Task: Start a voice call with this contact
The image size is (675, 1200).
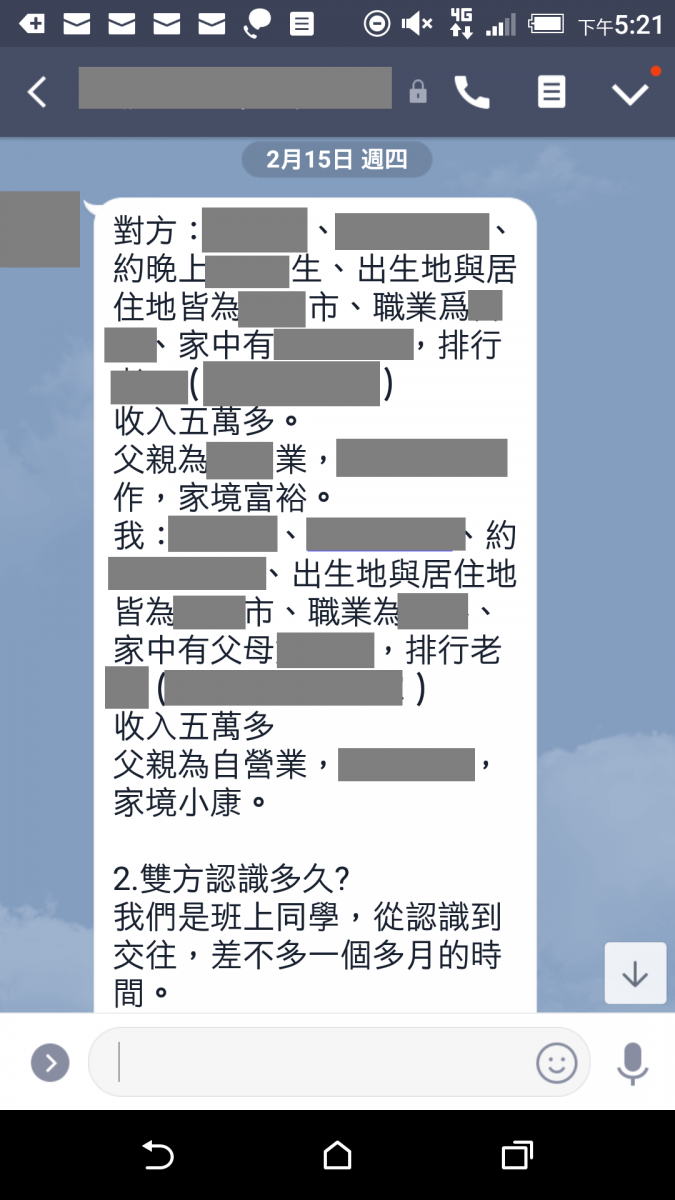Action: tap(472, 92)
